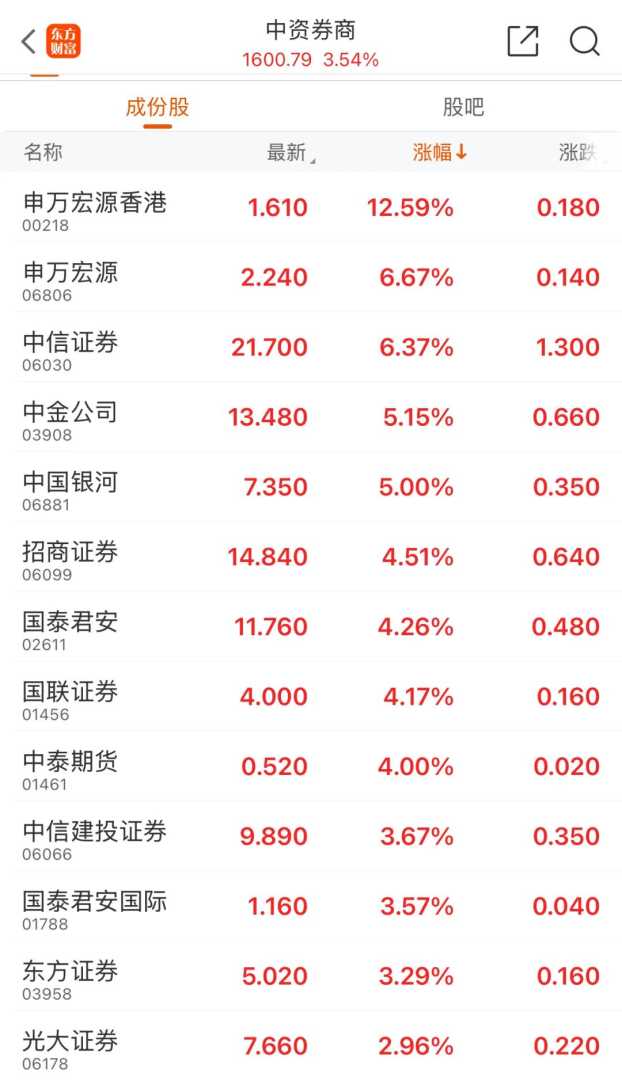Sort by the 涨跌 column

[578, 153]
